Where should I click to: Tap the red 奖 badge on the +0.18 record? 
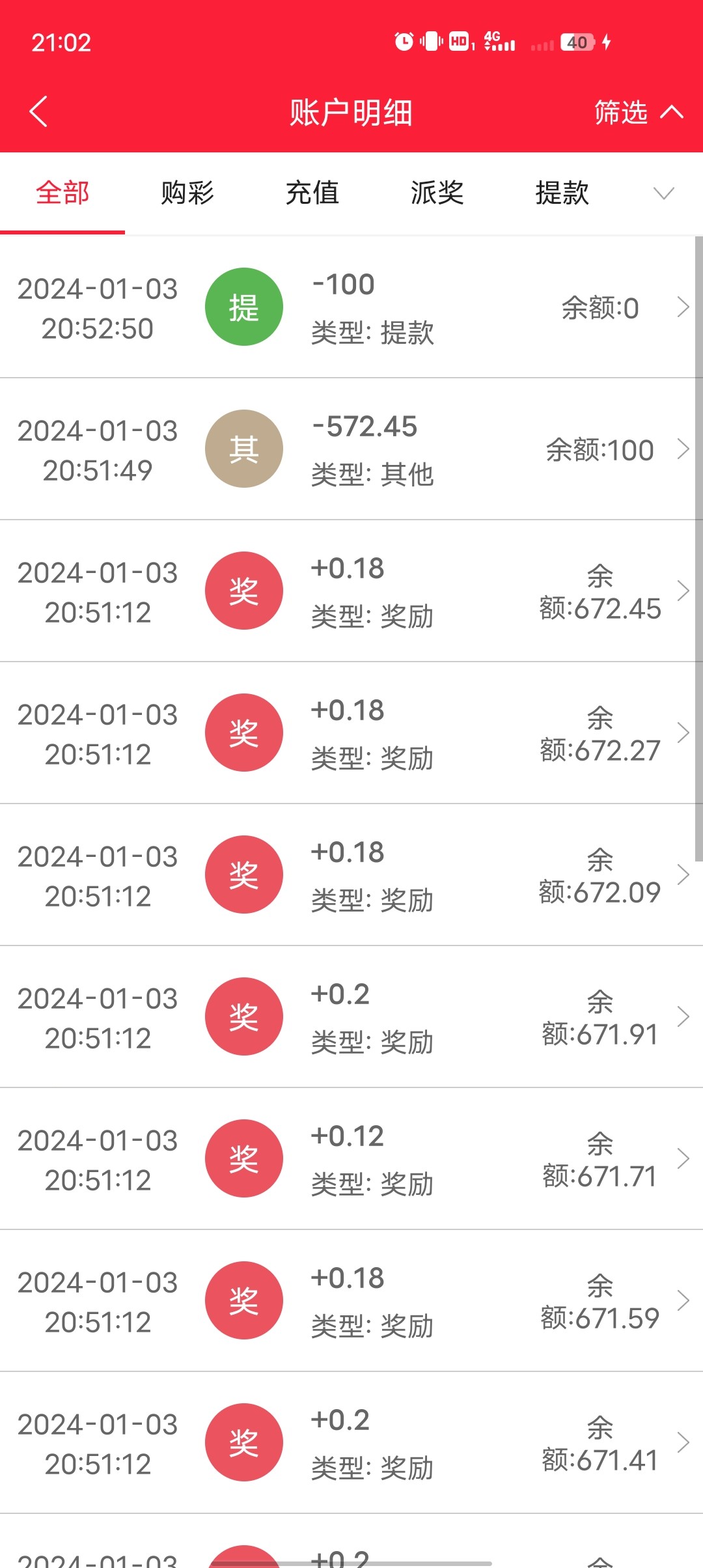[243, 590]
